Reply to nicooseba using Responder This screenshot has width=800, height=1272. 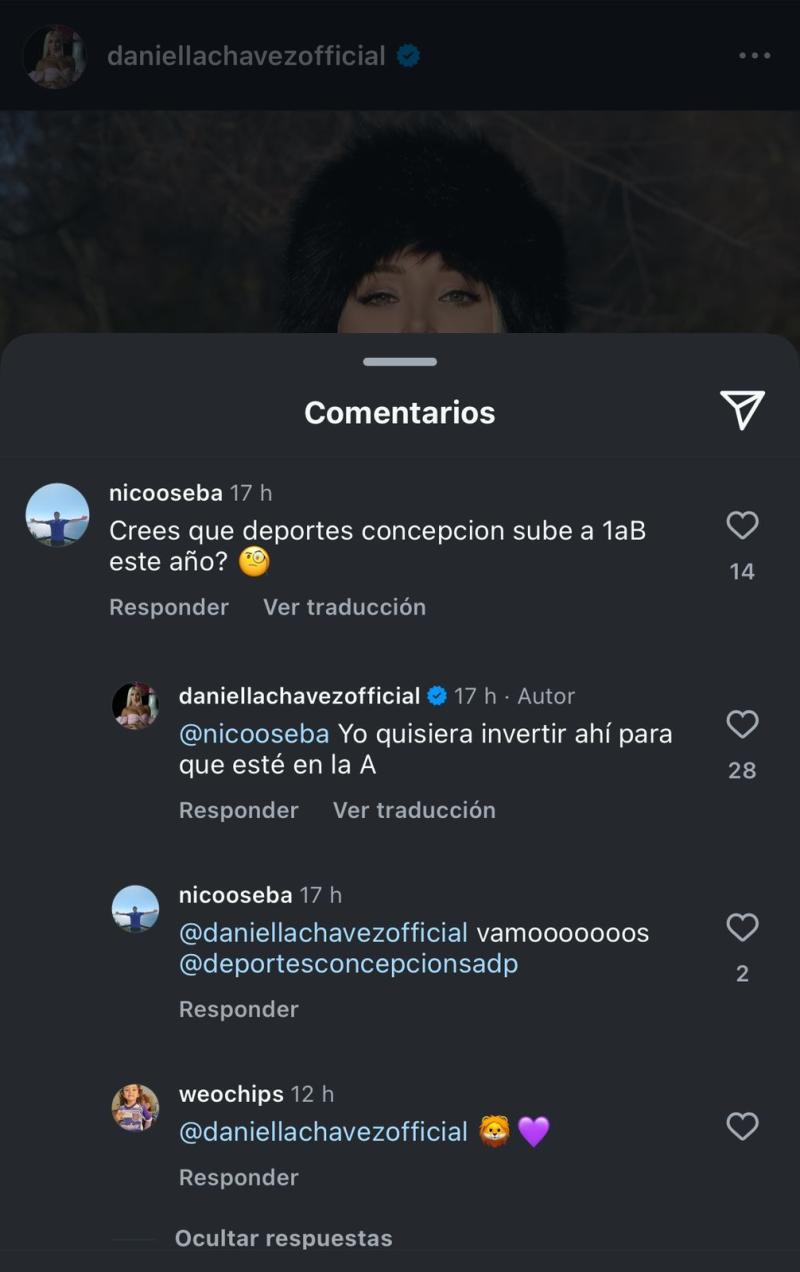[168, 607]
